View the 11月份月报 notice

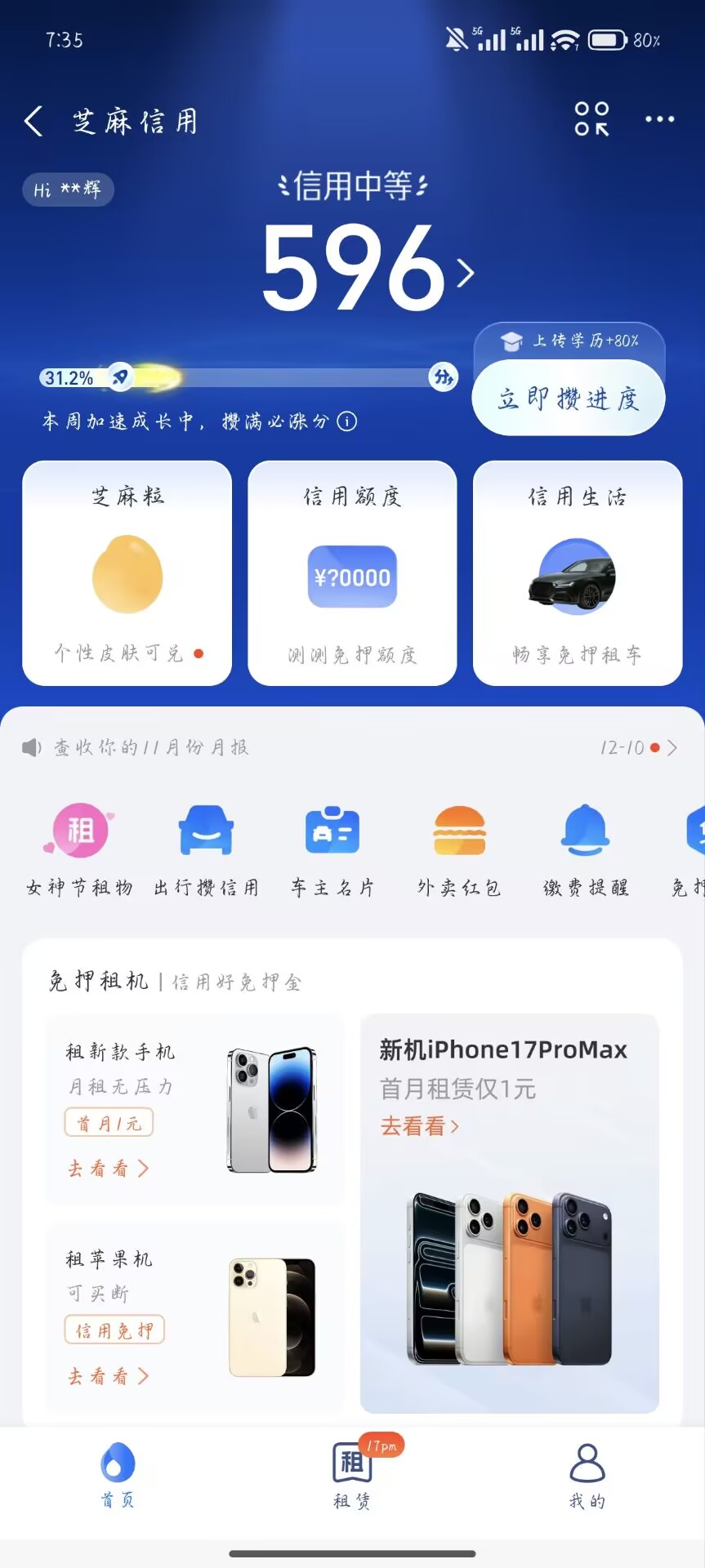click(151, 747)
